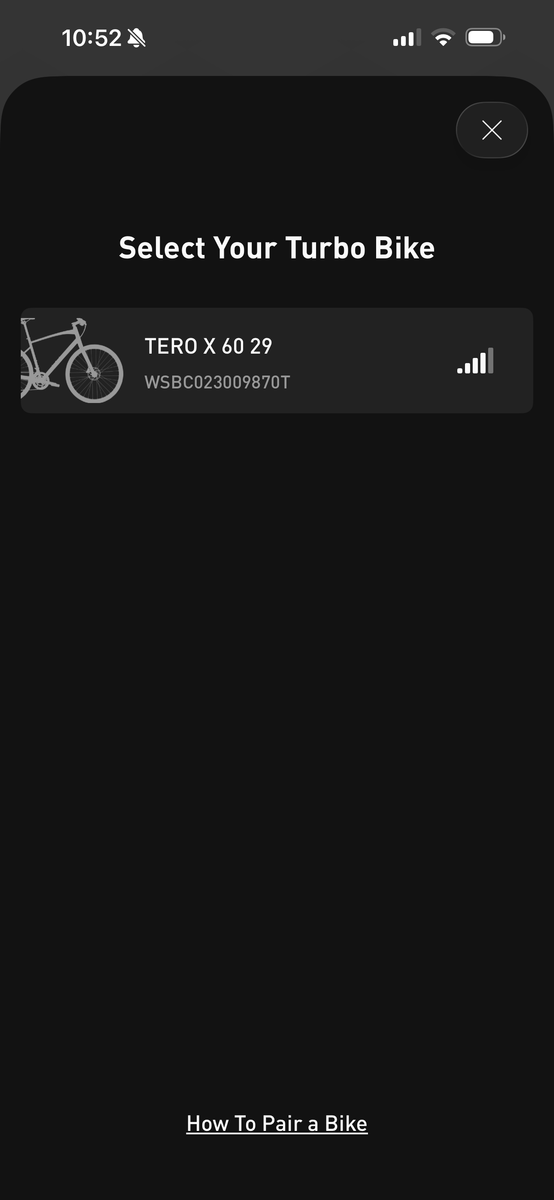The height and width of the screenshot is (1200, 554).
Task: Close the bike selection sheet
Action: tap(491, 130)
